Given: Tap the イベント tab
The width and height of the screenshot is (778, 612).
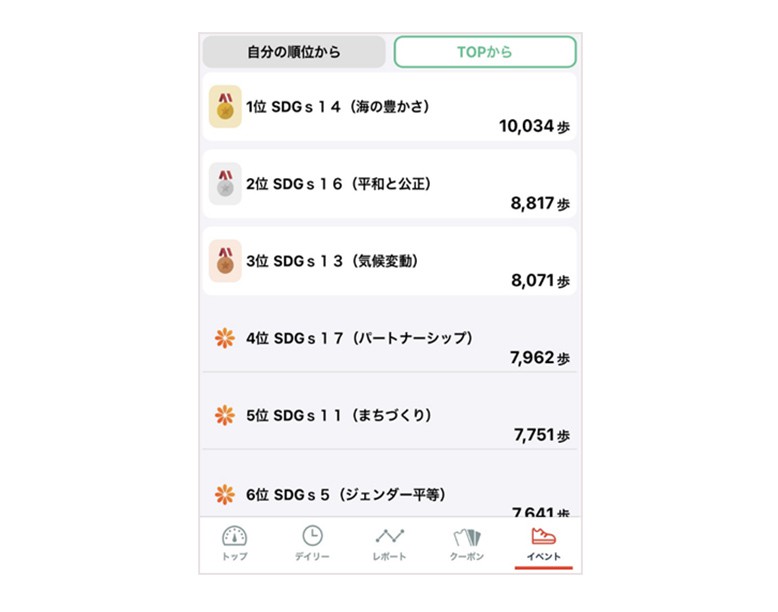Looking at the screenshot, I should coord(543,544).
